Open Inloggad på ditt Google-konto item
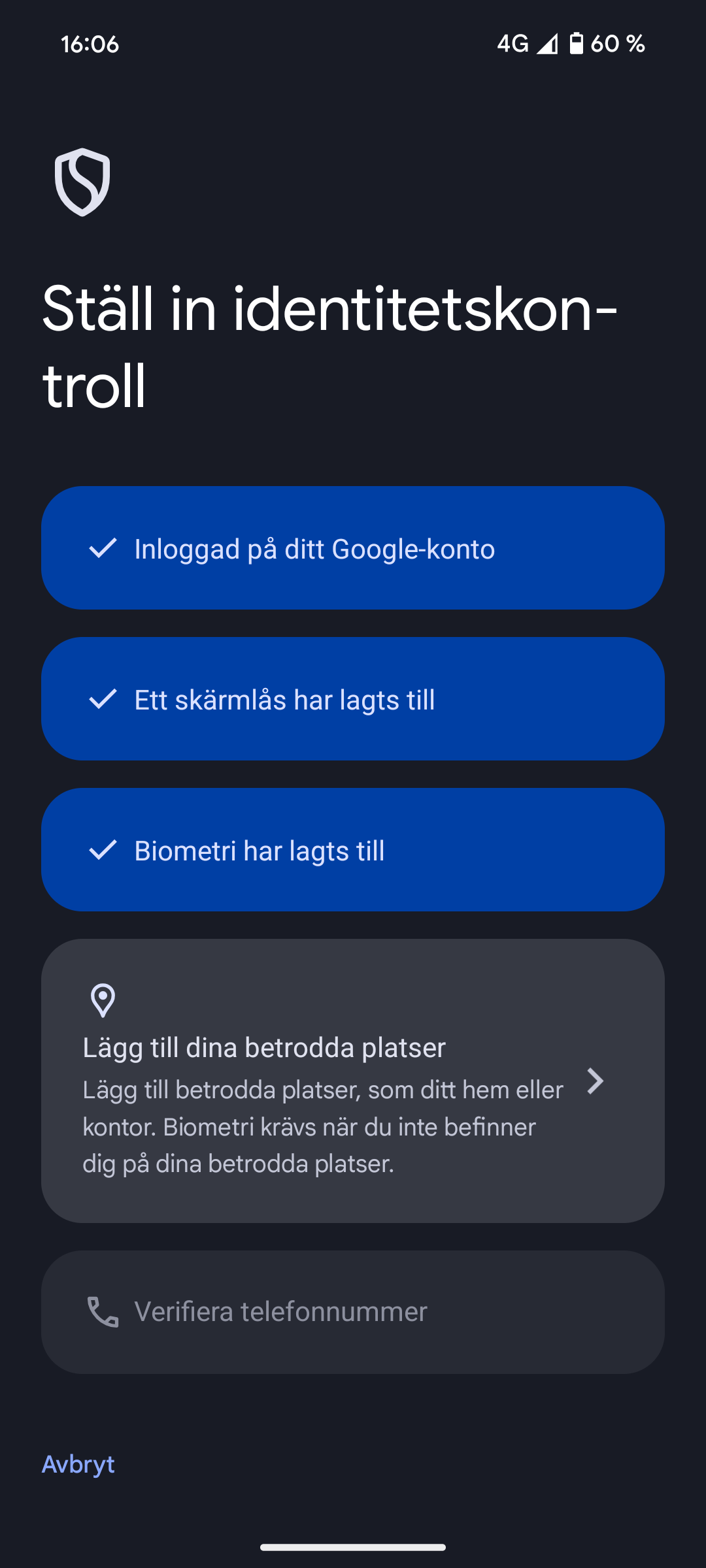 (x=353, y=548)
